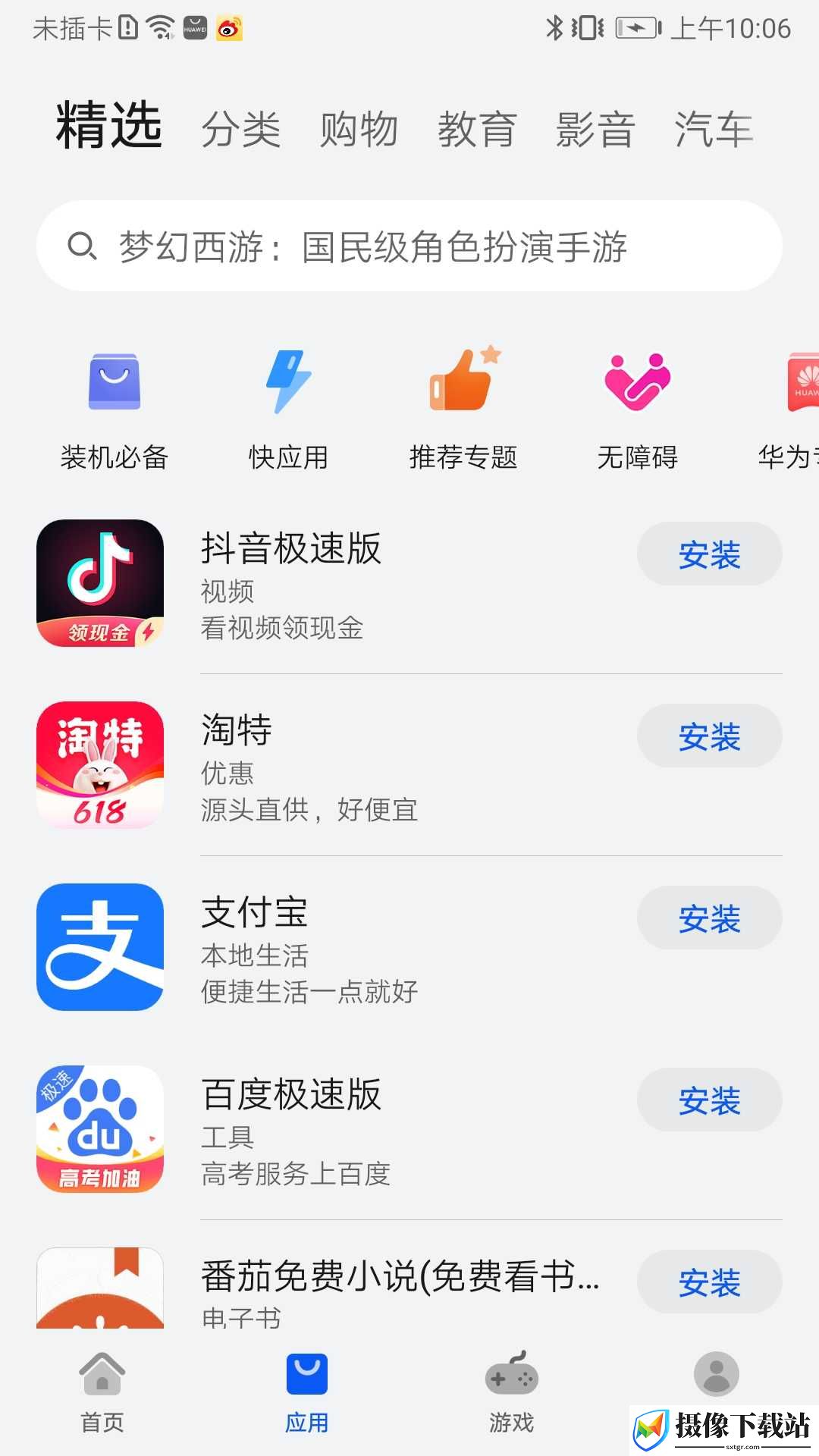Image resolution: width=819 pixels, height=1456 pixels.
Task: Open the profile tab at the bottom
Action: [717, 1374]
